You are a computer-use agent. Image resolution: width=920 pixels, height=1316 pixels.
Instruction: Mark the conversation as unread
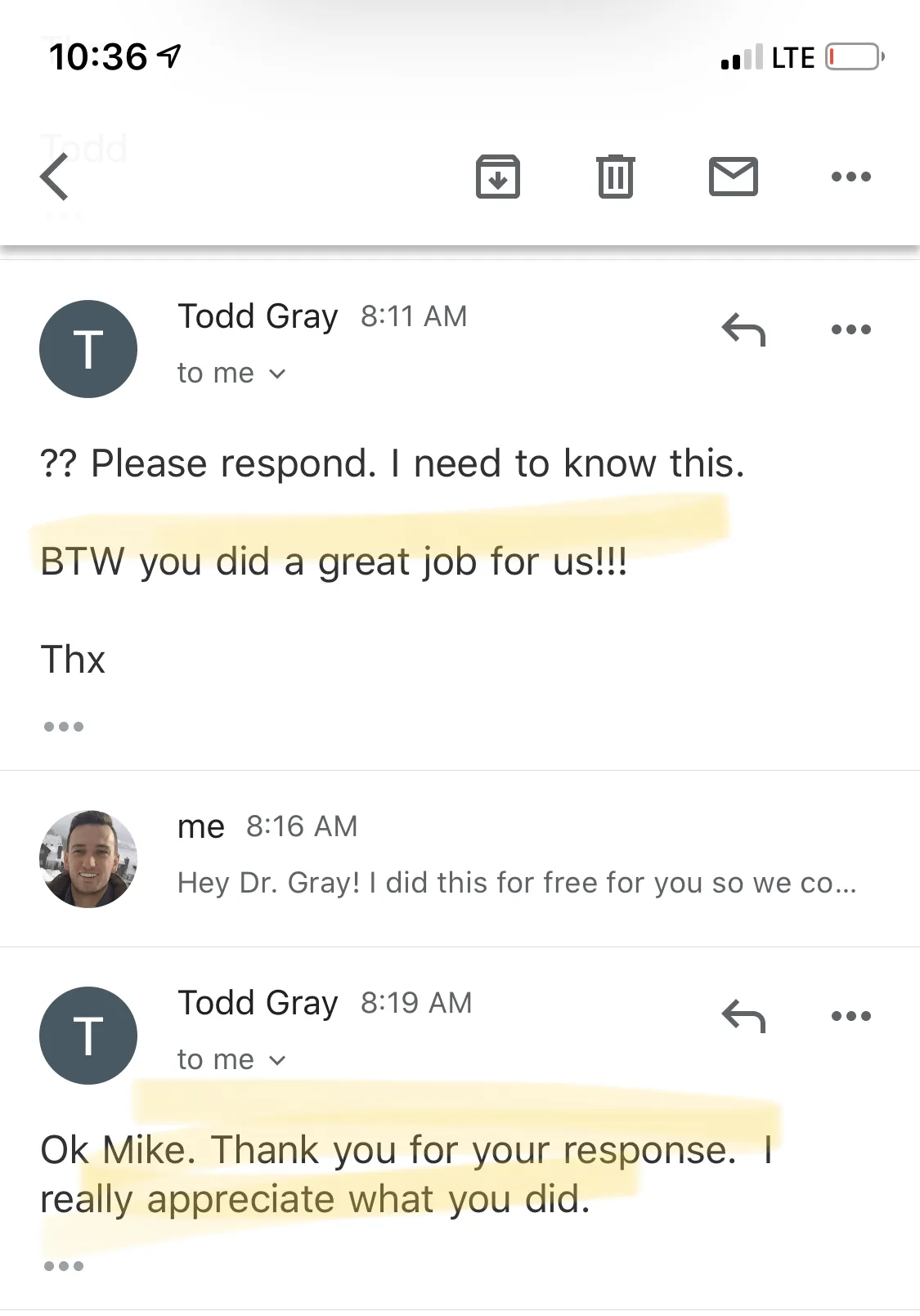point(734,177)
